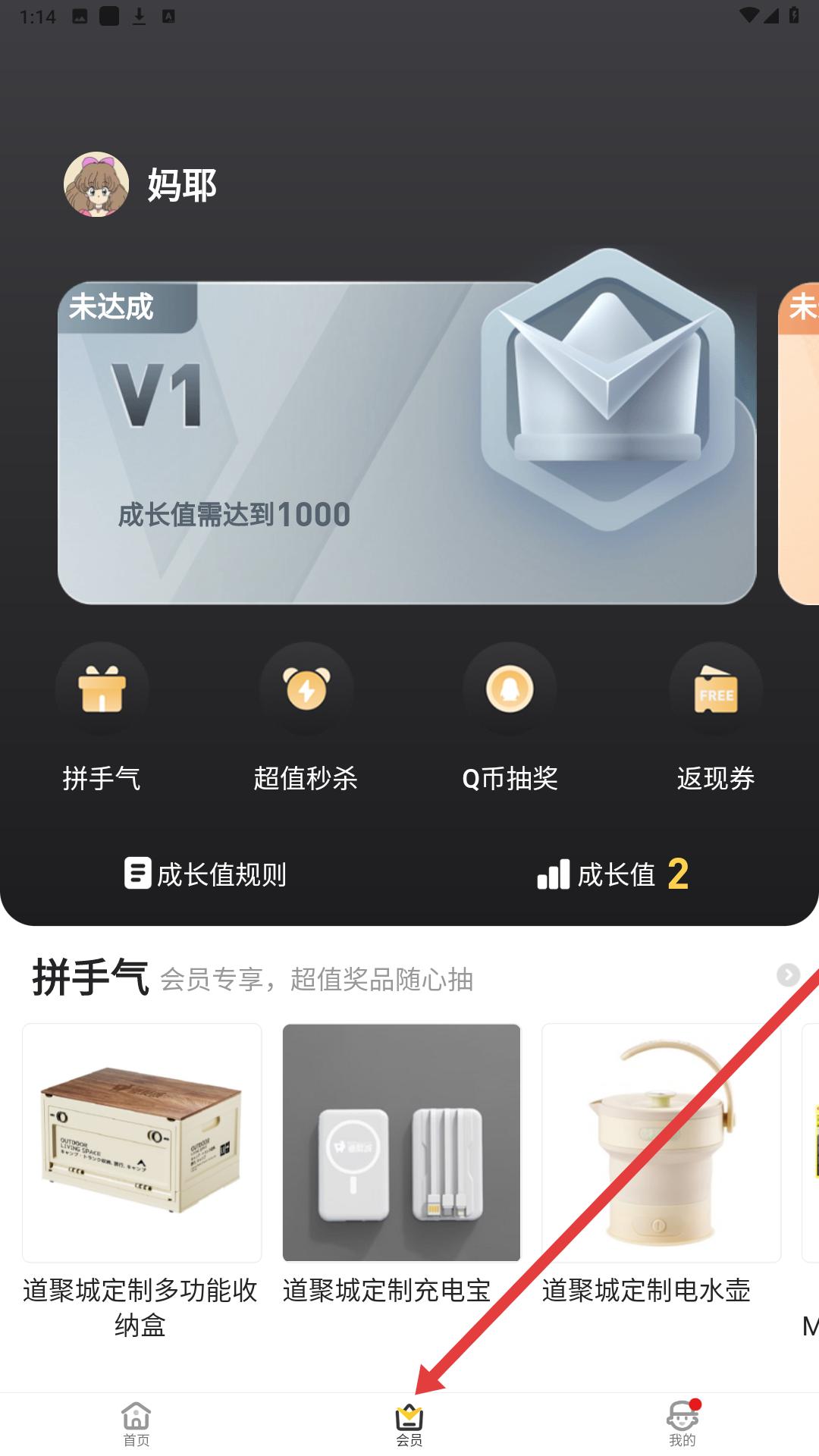Go to the 我的 tab
The image size is (819, 1456).
tap(682, 1423)
